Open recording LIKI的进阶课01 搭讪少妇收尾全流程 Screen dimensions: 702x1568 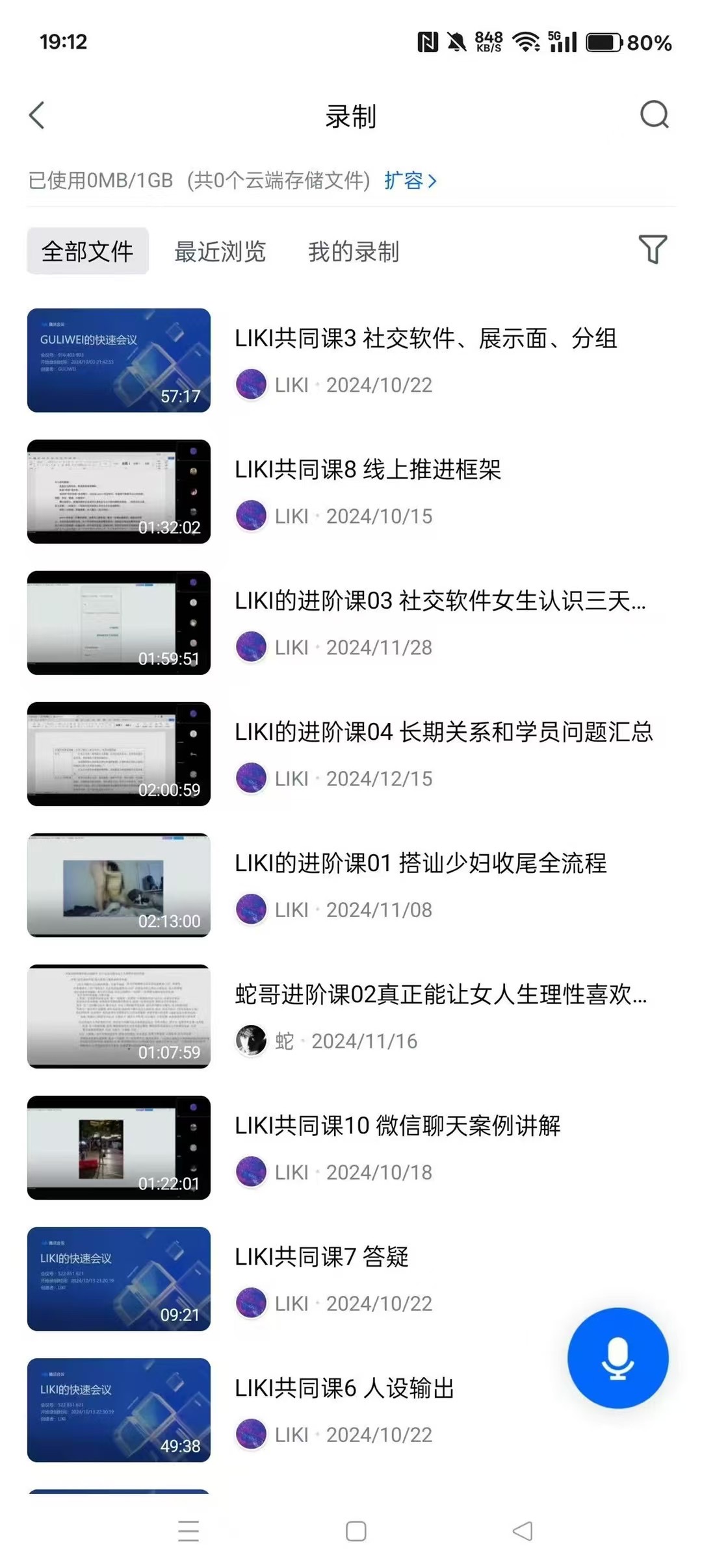(x=420, y=863)
